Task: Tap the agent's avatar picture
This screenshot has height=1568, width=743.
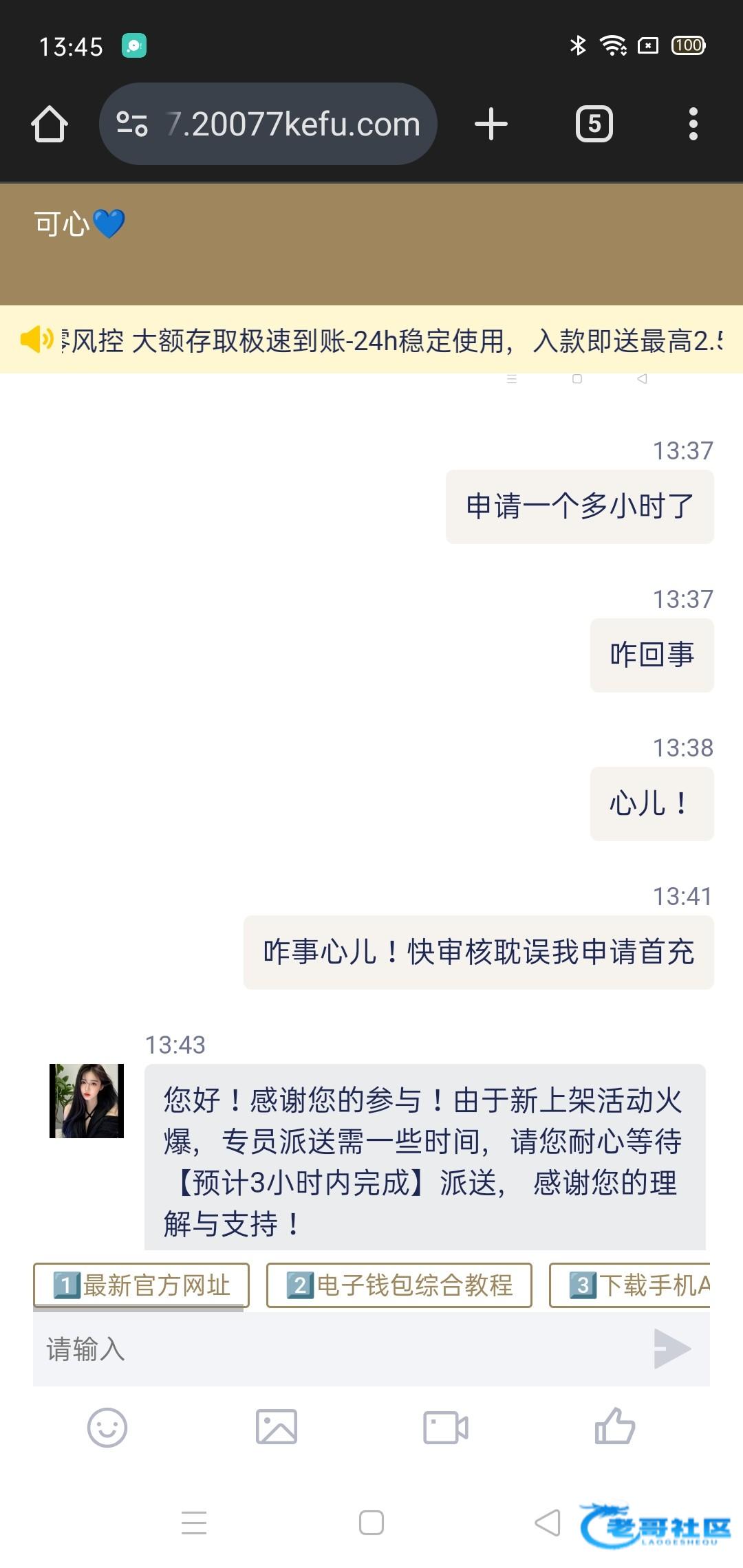Action: [87, 1100]
